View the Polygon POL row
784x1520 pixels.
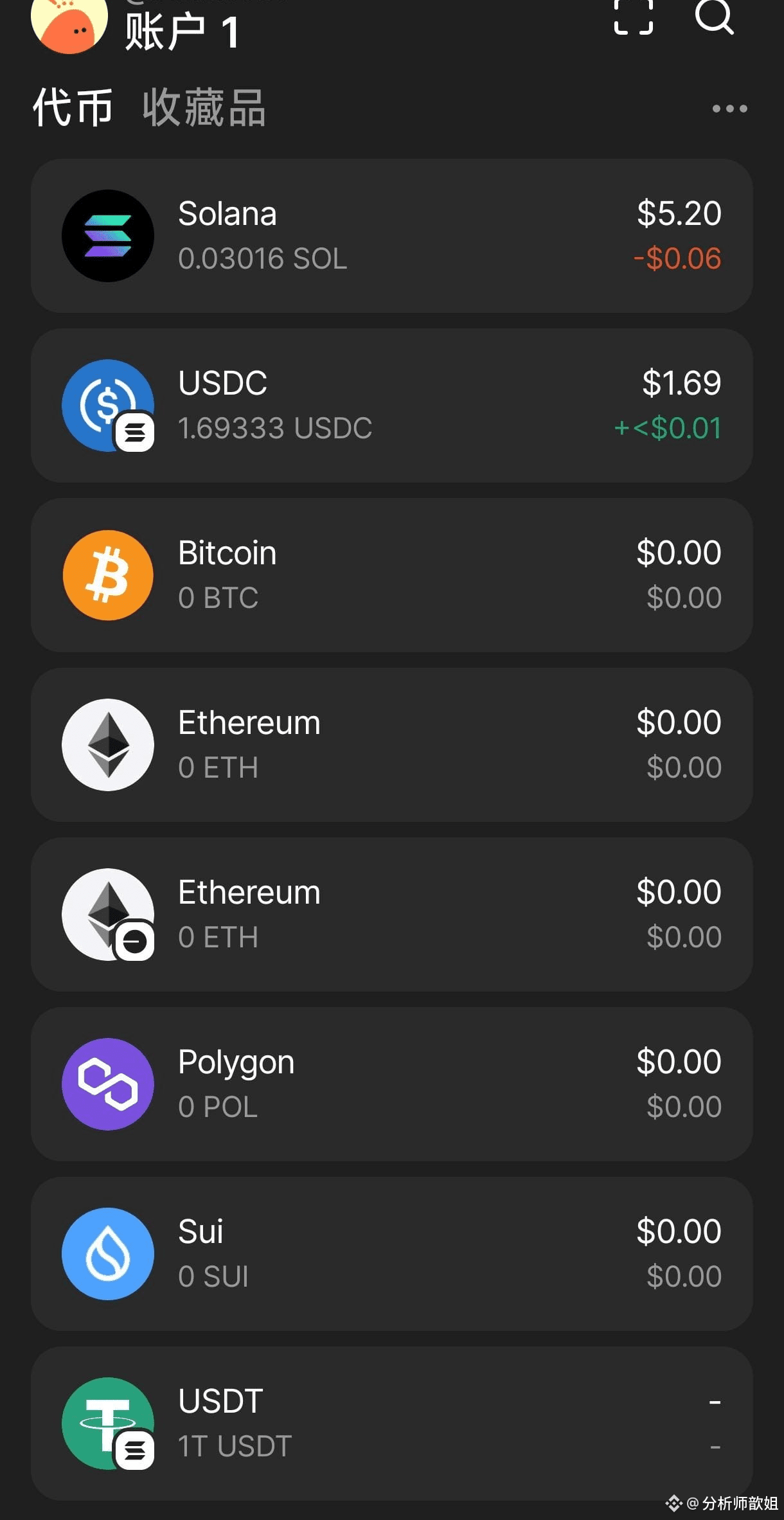(x=392, y=1084)
